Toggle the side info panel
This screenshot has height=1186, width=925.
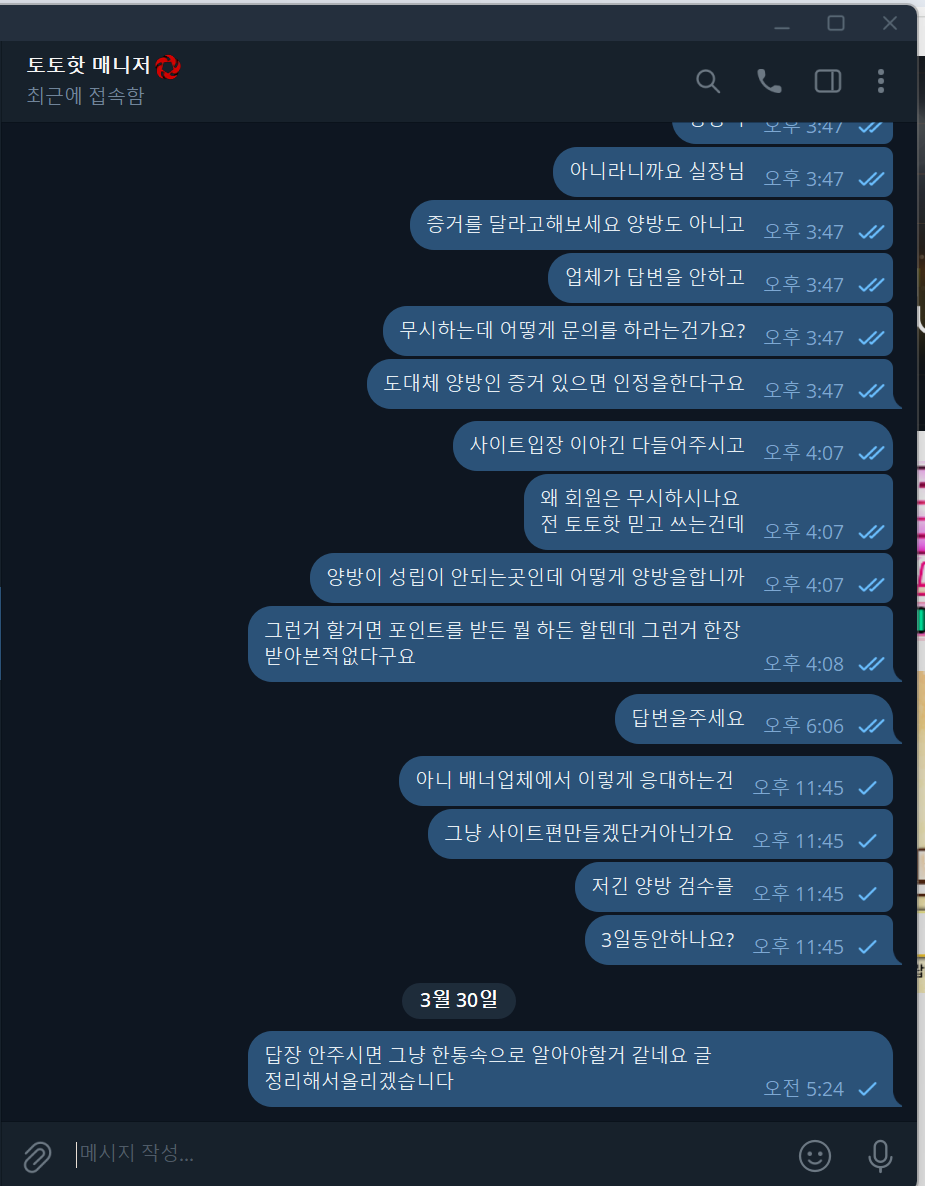(x=828, y=82)
